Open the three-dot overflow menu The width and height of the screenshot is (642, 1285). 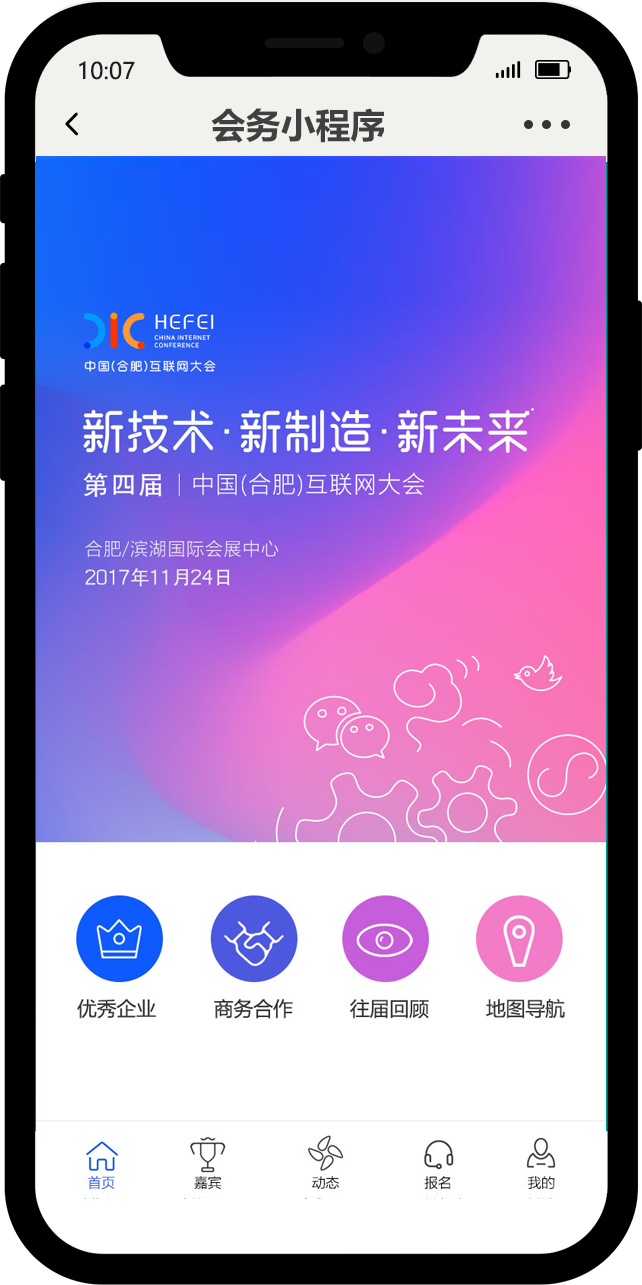point(547,125)
